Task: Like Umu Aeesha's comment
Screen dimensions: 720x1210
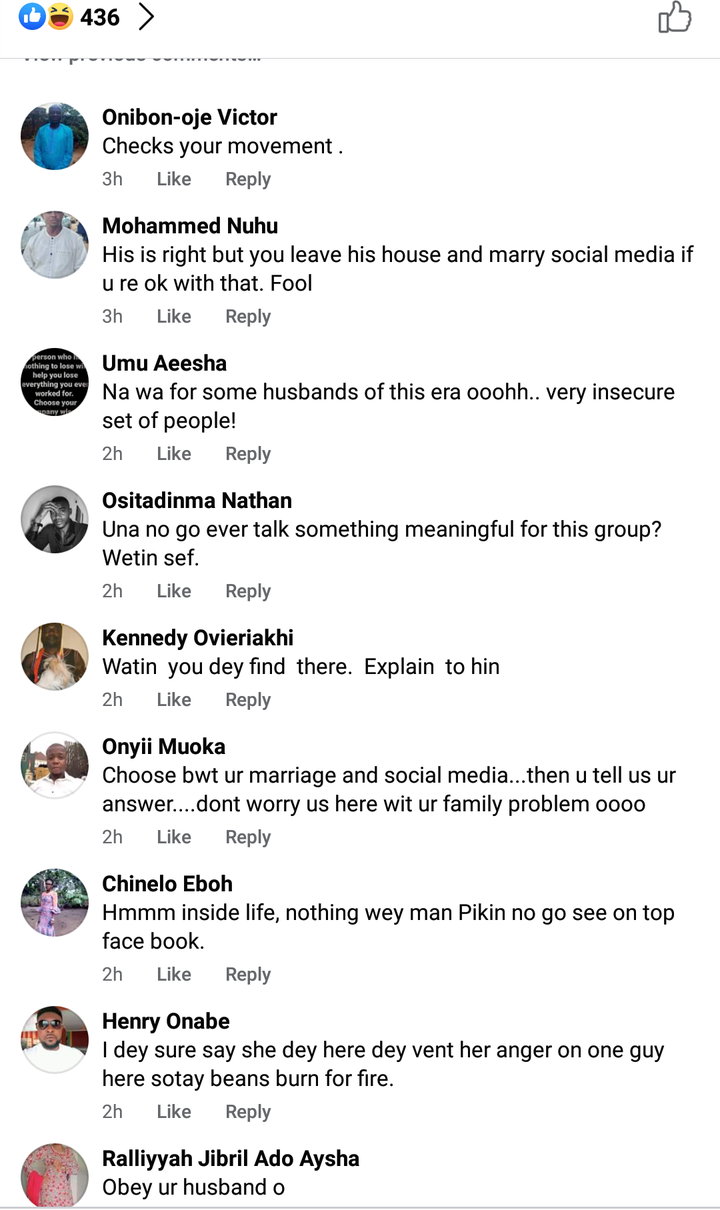Action: click(174, 453)
